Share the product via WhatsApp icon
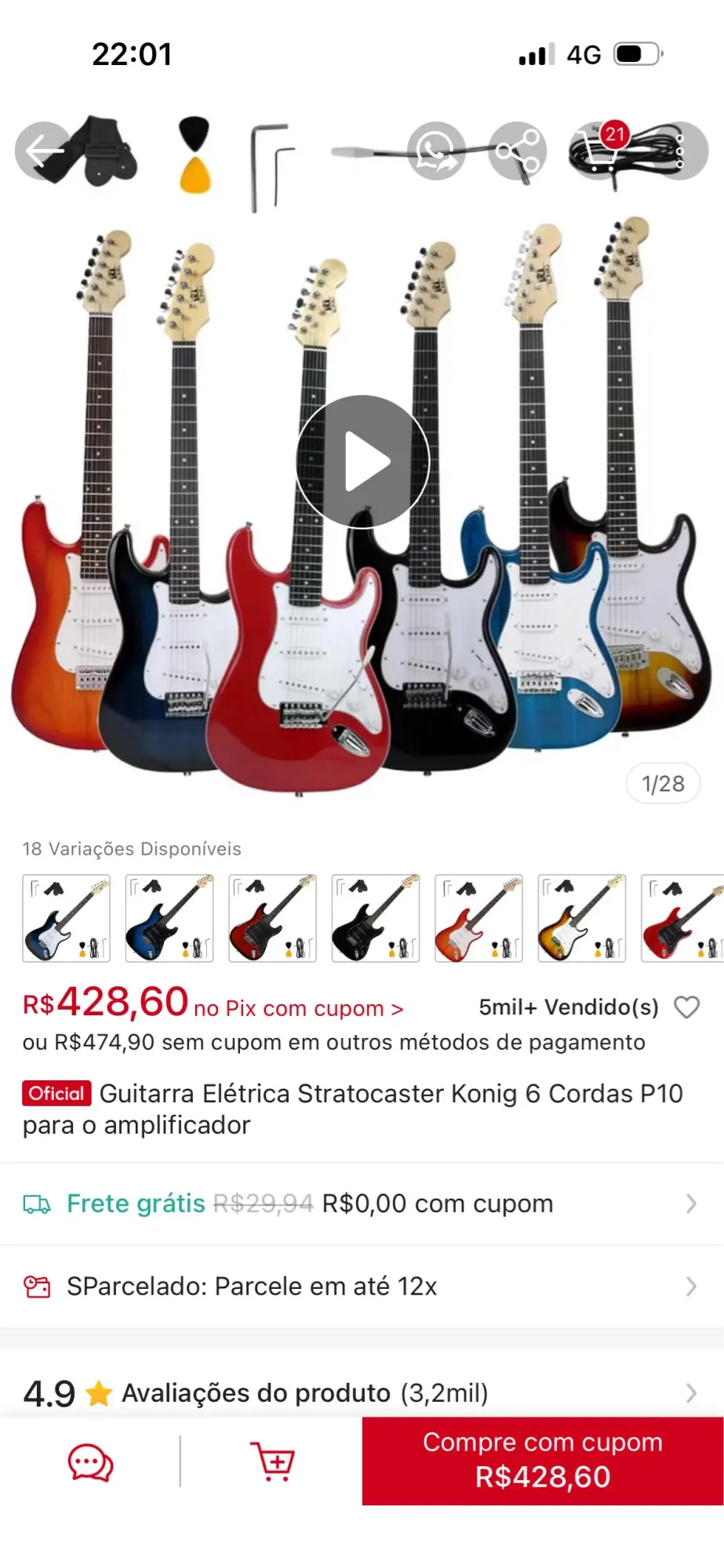 pos(436,151)
